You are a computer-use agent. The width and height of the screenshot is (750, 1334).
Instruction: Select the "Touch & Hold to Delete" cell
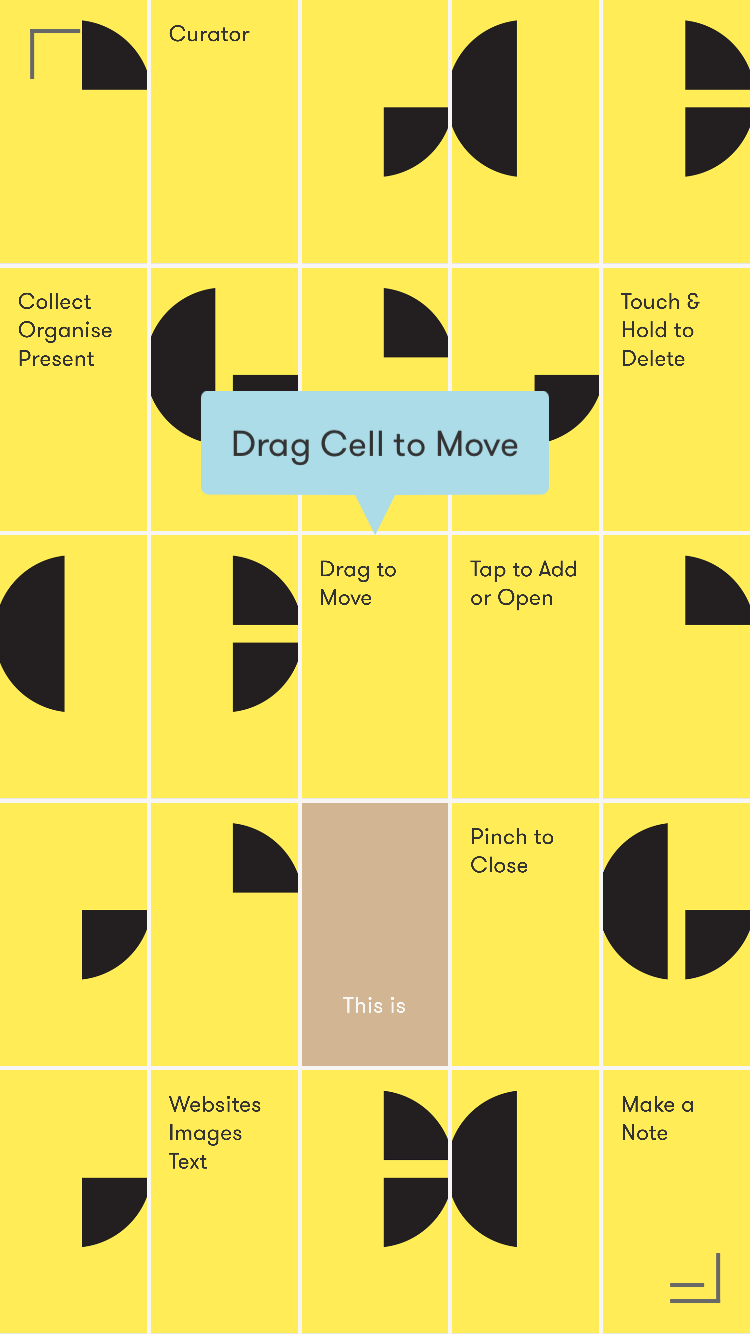coord(676,399)
